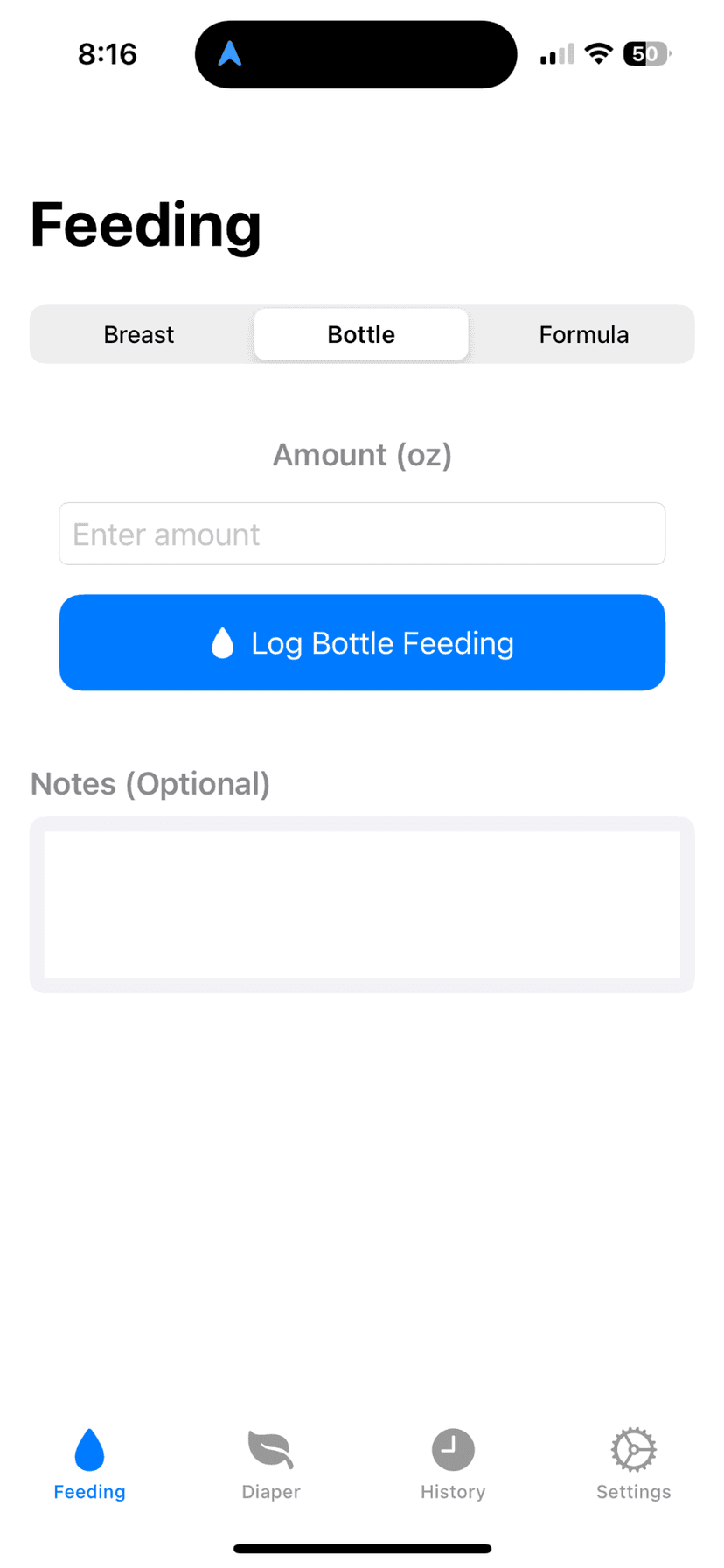Tap the home indicator bar at the bottom
Viewport: 724px width, 1568px height.
tap(362, 1547)
